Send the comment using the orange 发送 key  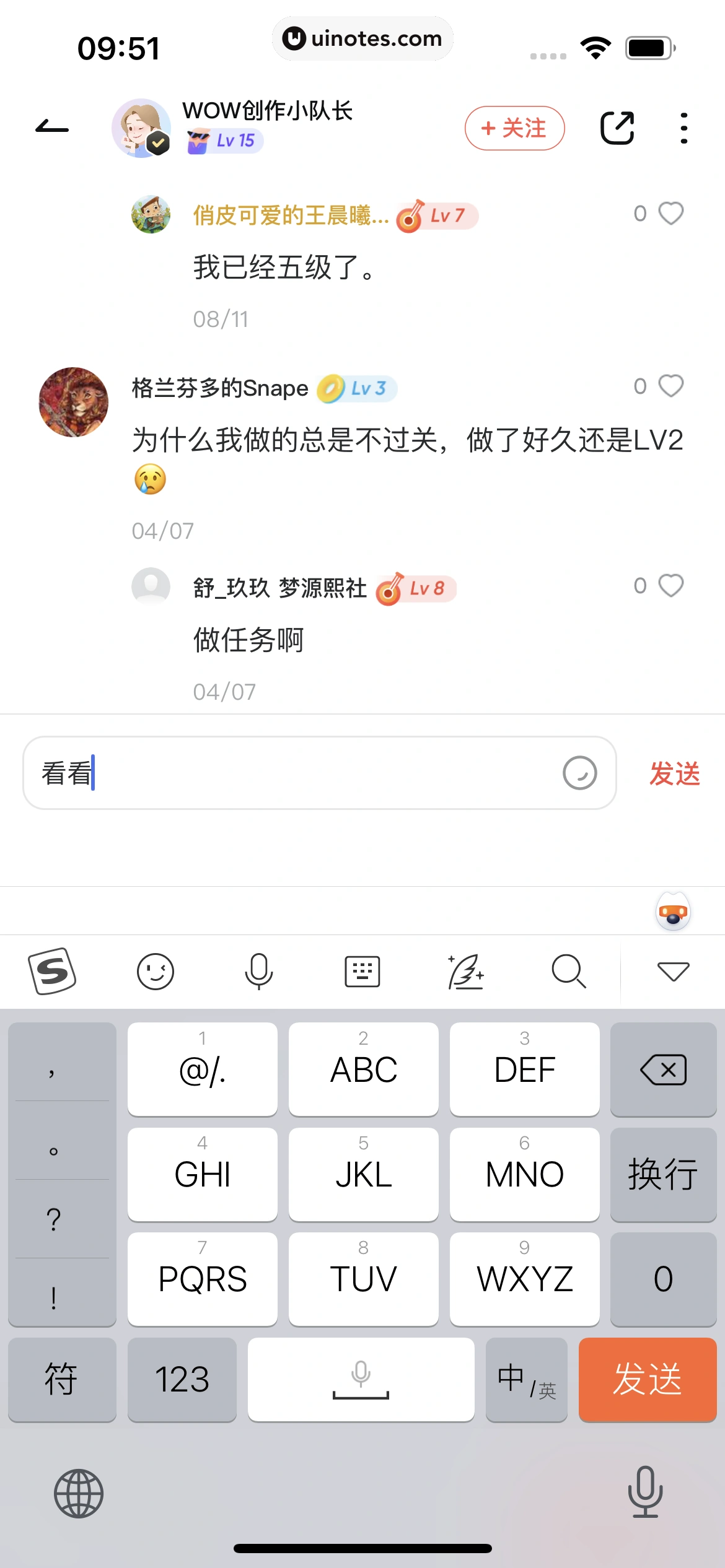pyautogui.click(x=648, y=1380)
